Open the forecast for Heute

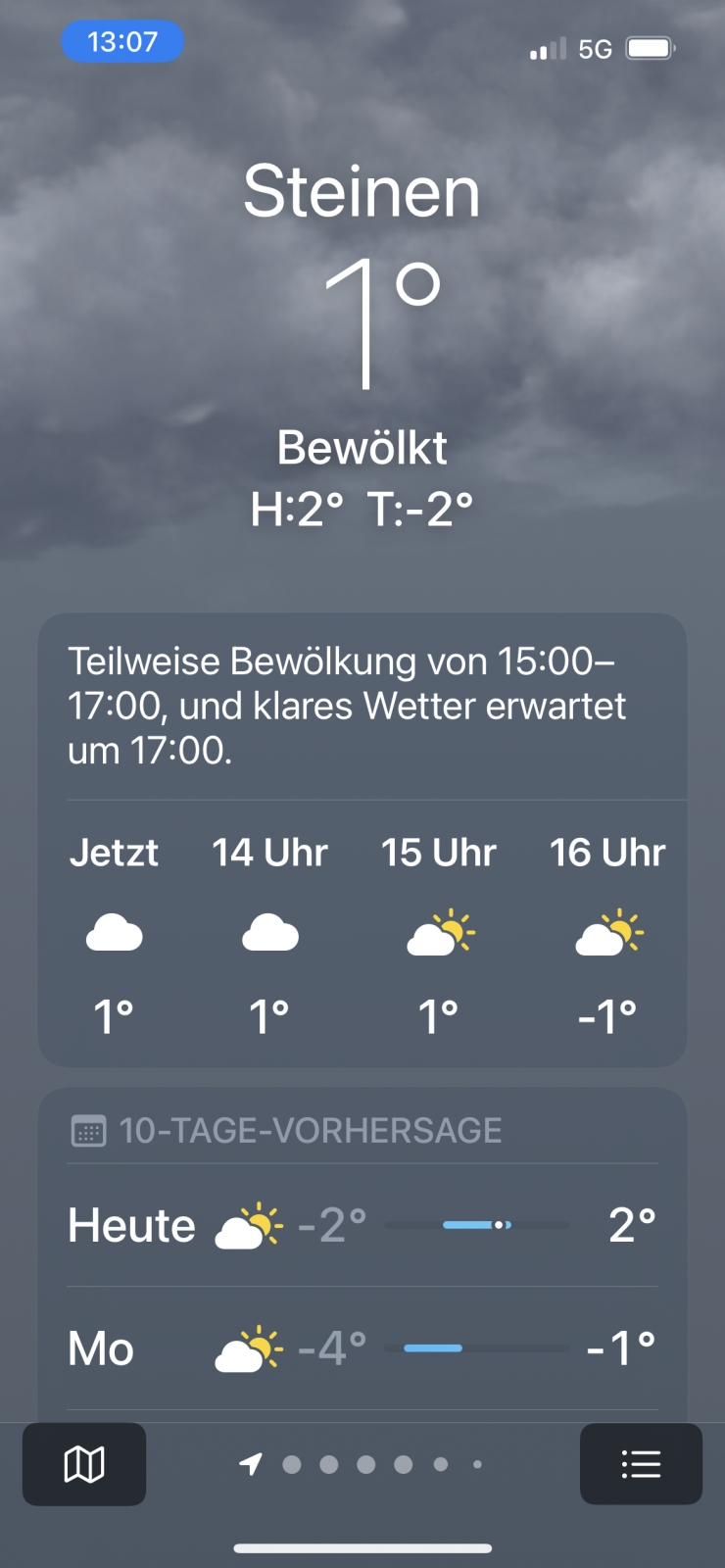point(362,1225)
